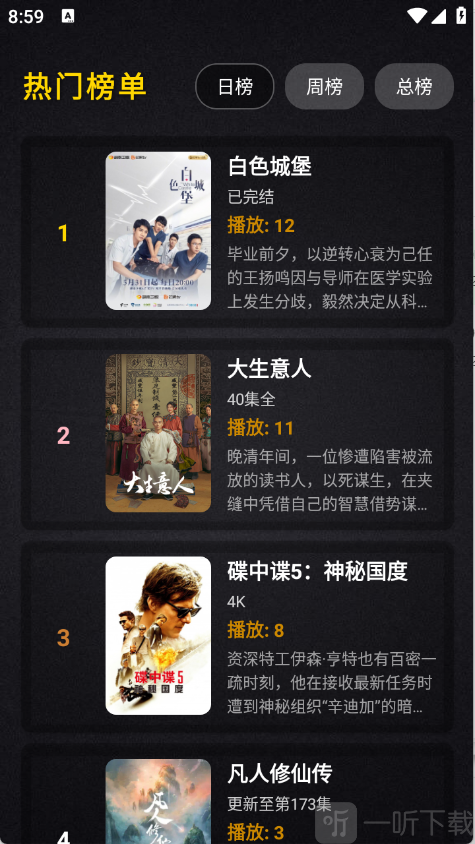Select the 周榜 weekly ranking tab
This screenshot has height=844, width=475.
(x=324, y=86)
